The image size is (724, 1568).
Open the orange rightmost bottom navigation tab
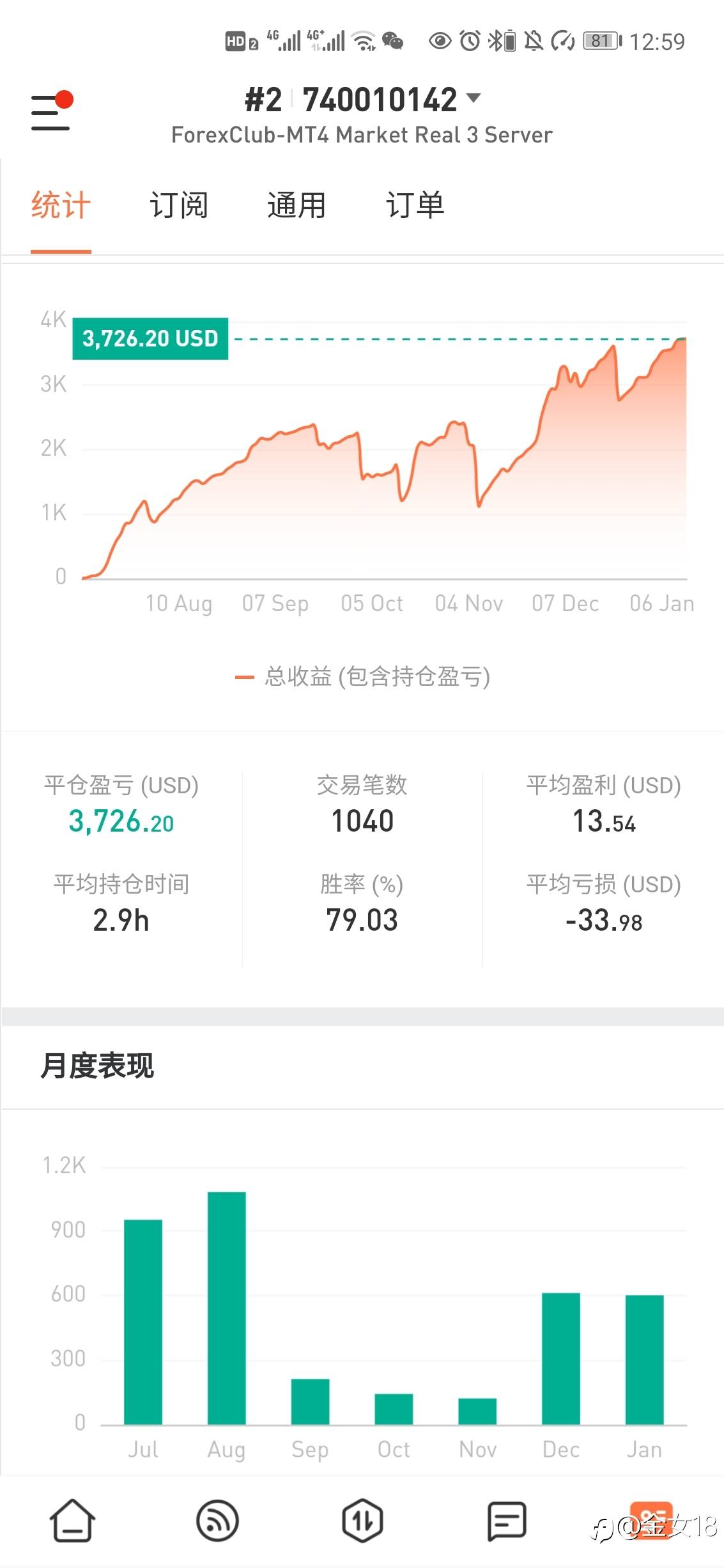[x=651, y=1520]
